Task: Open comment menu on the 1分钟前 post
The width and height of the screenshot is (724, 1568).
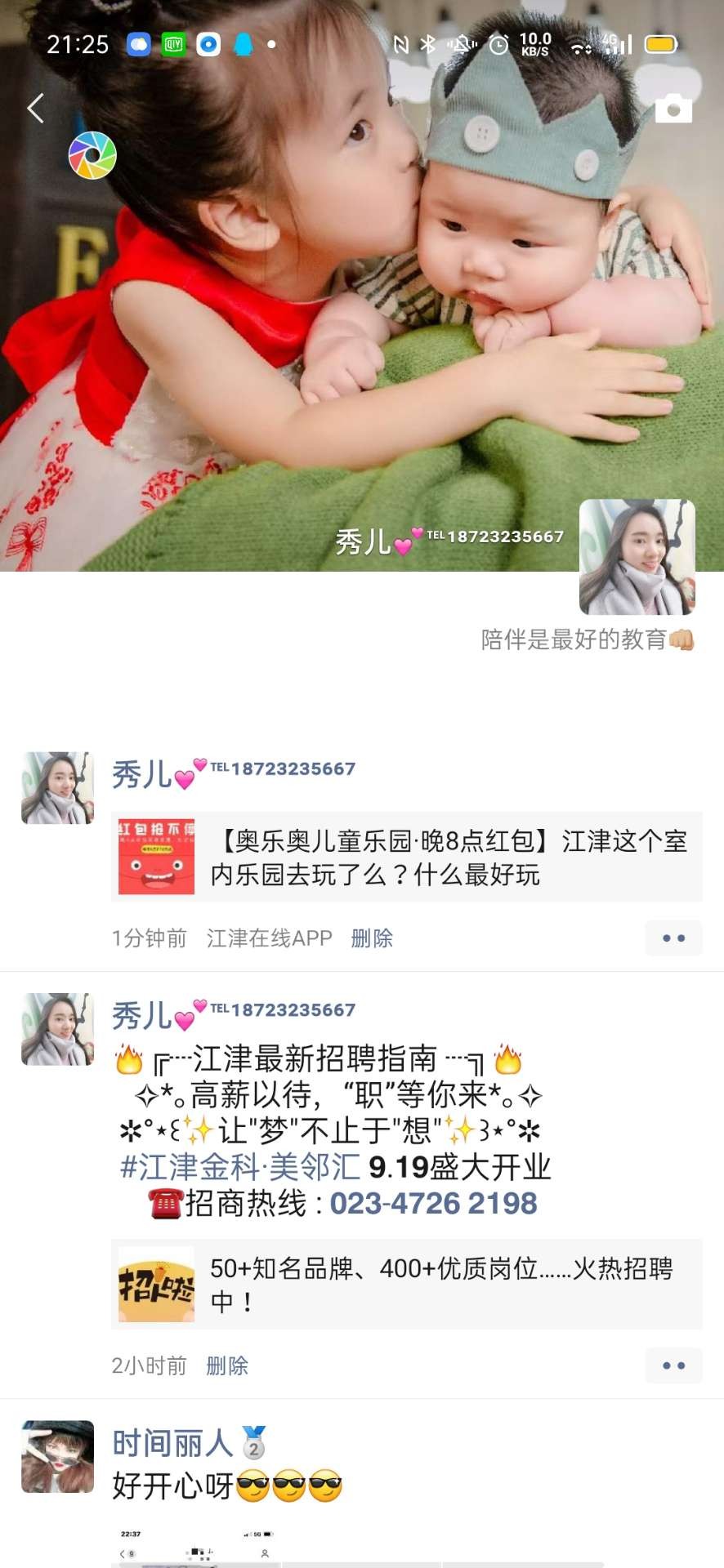Action: 673,938
